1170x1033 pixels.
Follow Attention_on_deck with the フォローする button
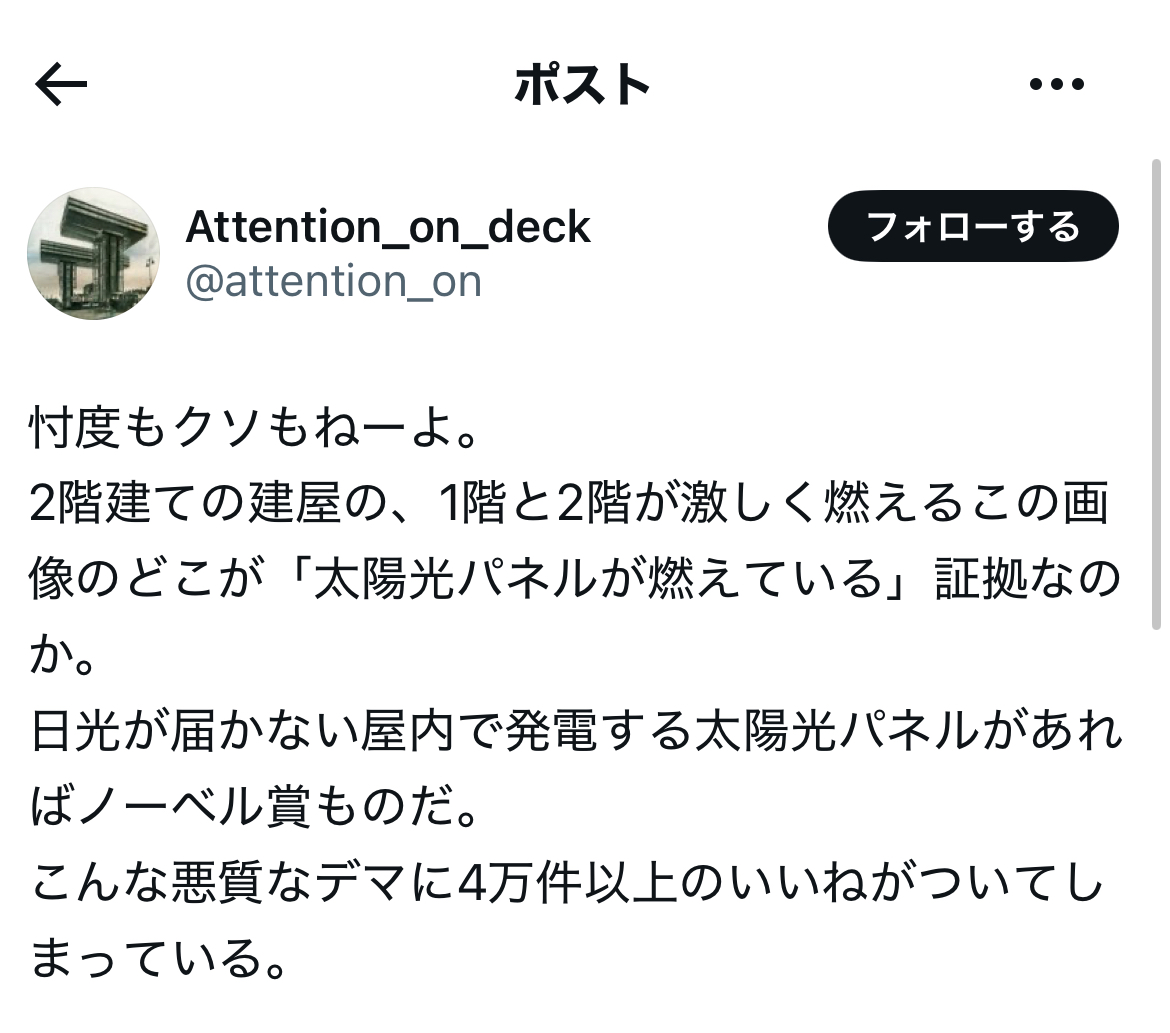pyautogui.click(x=973, y=226)
